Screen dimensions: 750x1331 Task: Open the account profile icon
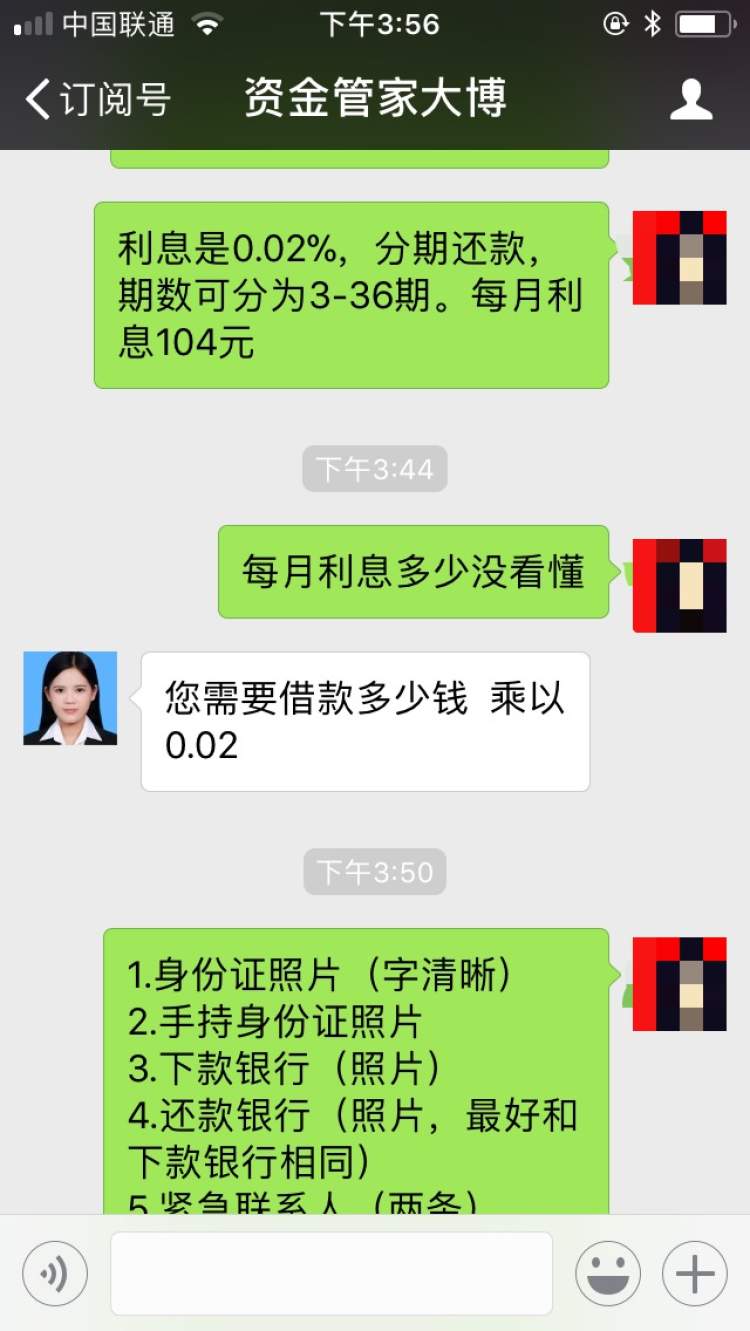(x=690, y=99)
